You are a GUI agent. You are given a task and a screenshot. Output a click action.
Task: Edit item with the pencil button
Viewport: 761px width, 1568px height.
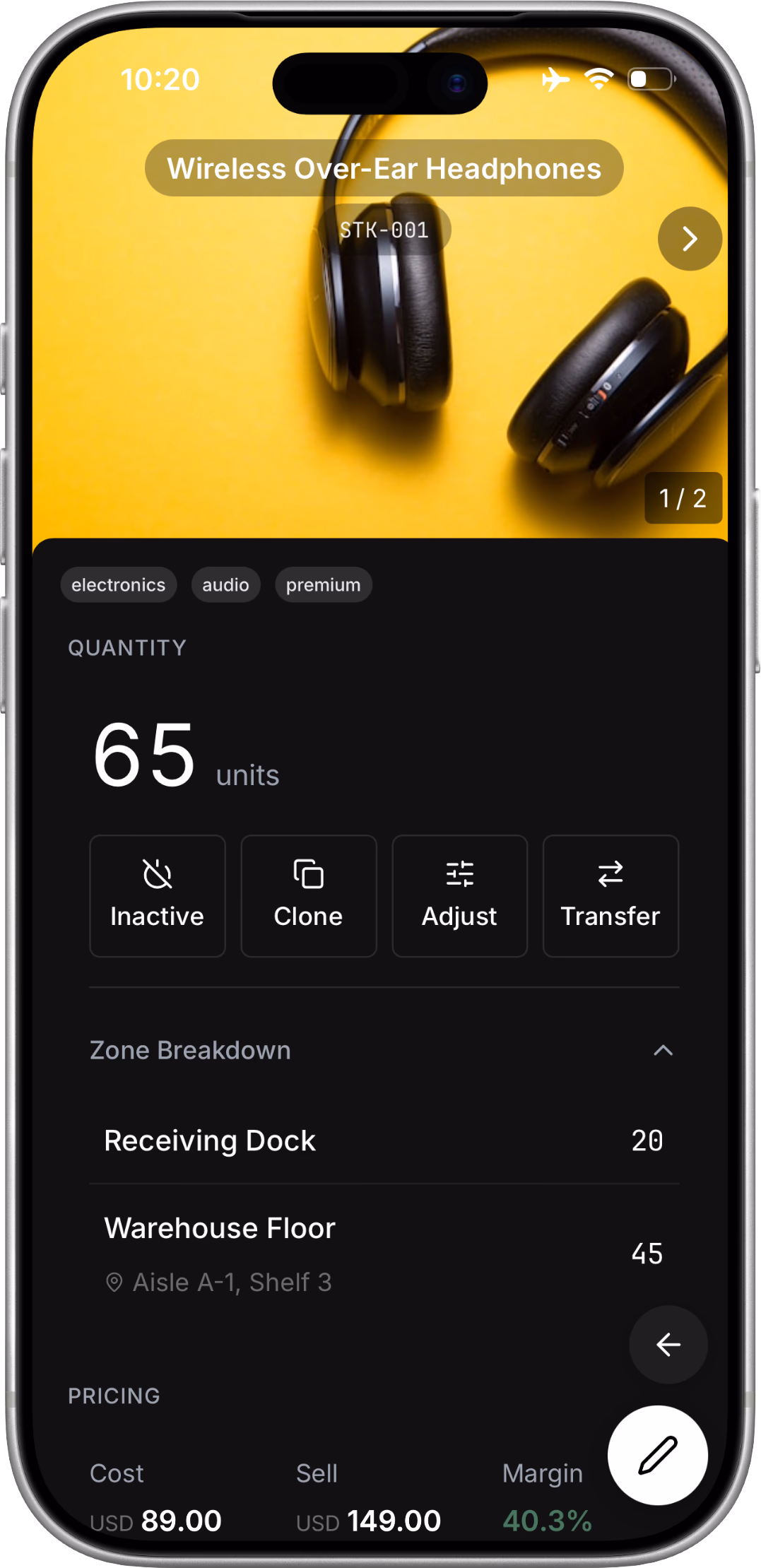(x=657, y=1455)
